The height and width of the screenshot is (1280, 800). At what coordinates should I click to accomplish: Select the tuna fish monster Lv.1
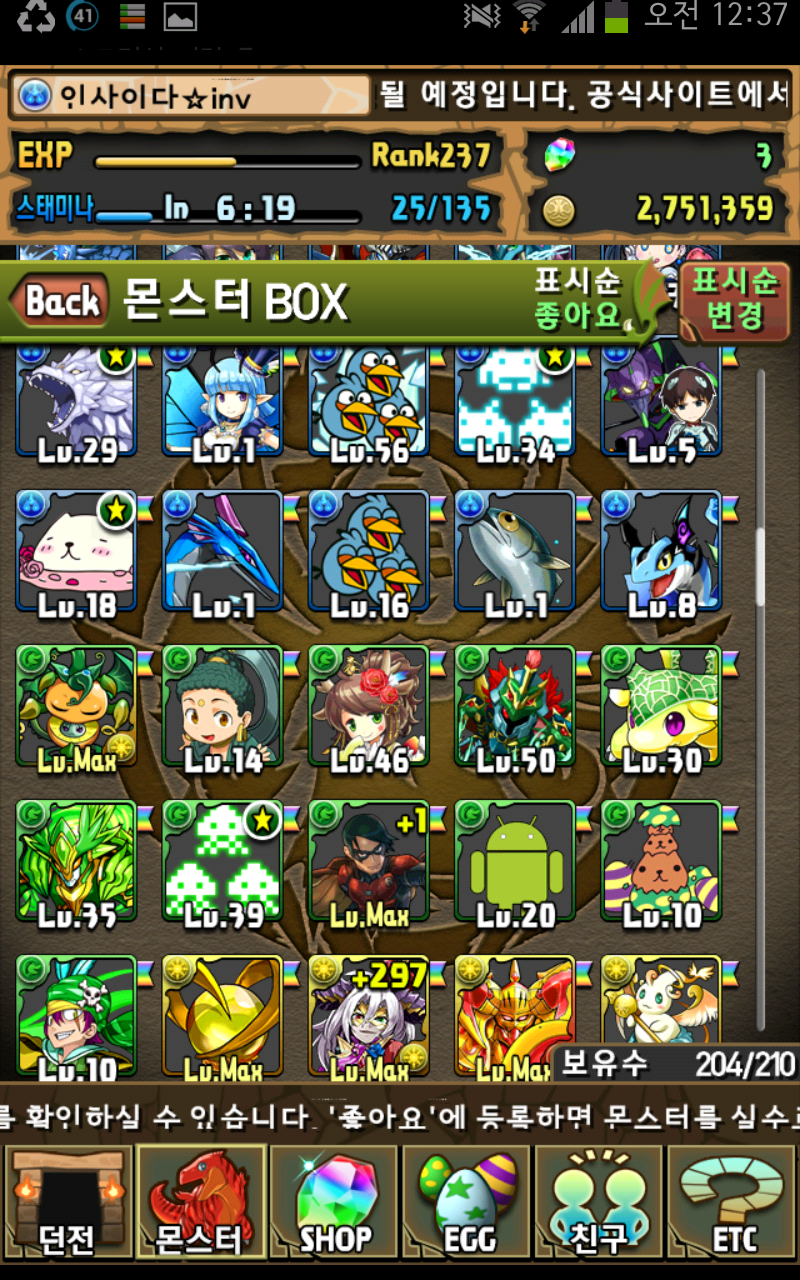point(516,553)
